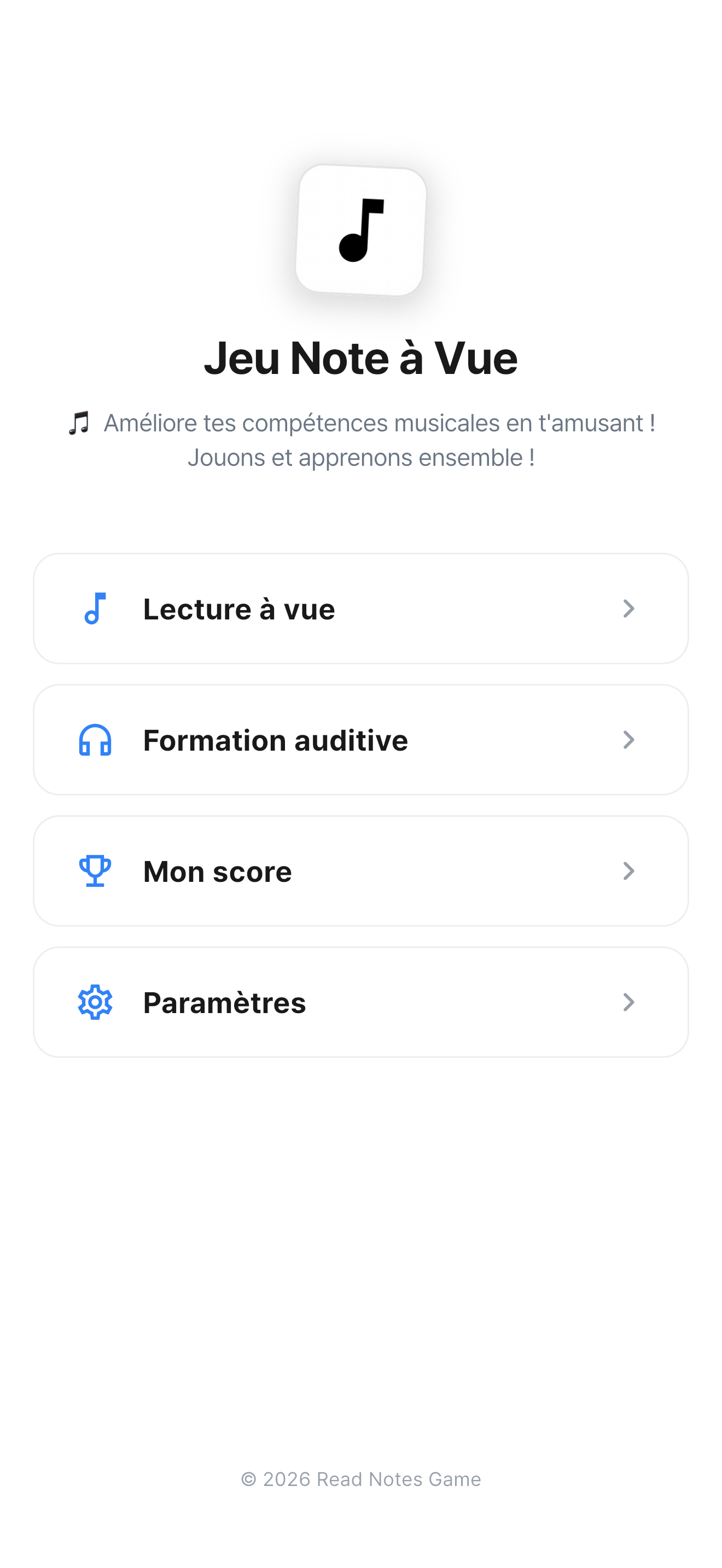This screenshot has height=1568, width=722.
Task: Open the Mon score section
Action: click(217, 870)
